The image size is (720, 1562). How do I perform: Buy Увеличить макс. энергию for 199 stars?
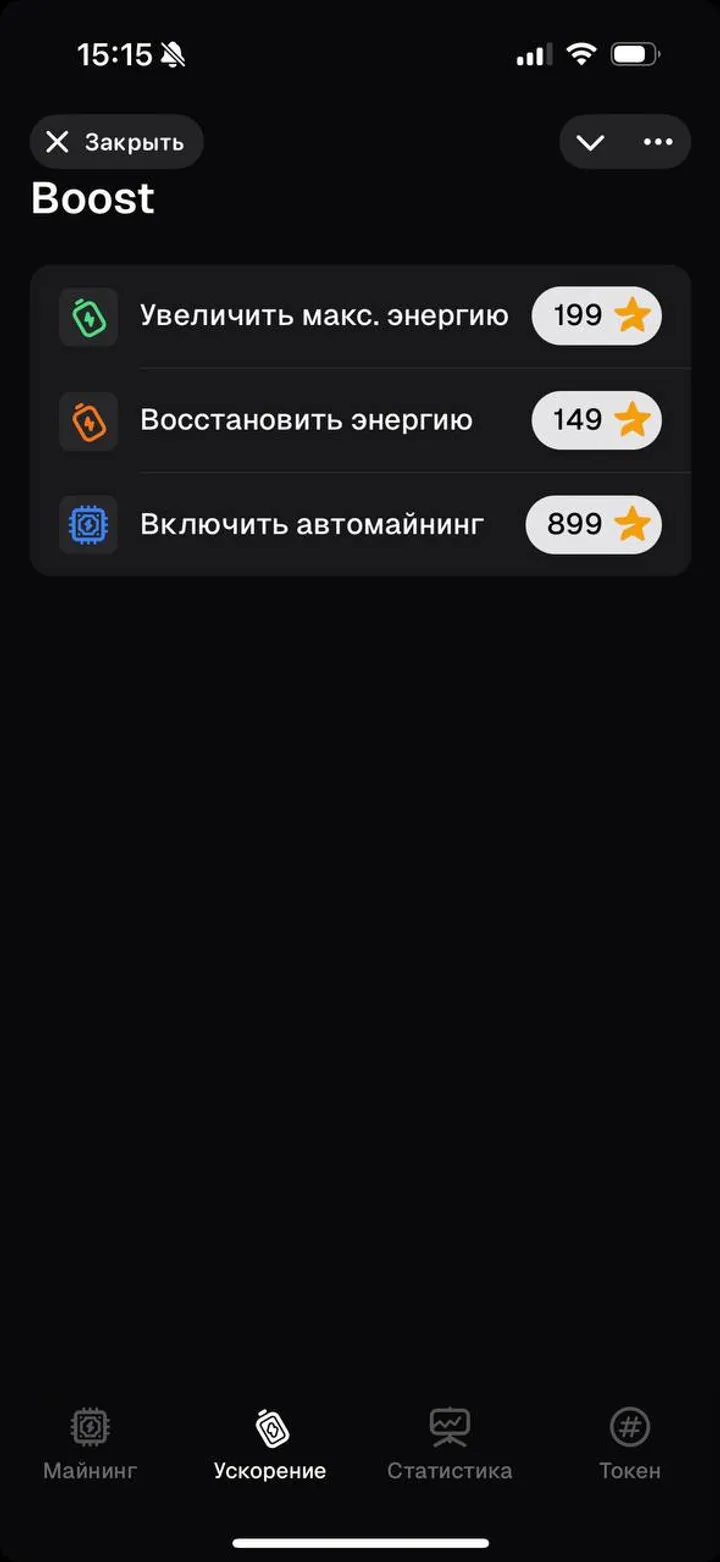click(596, 315)
